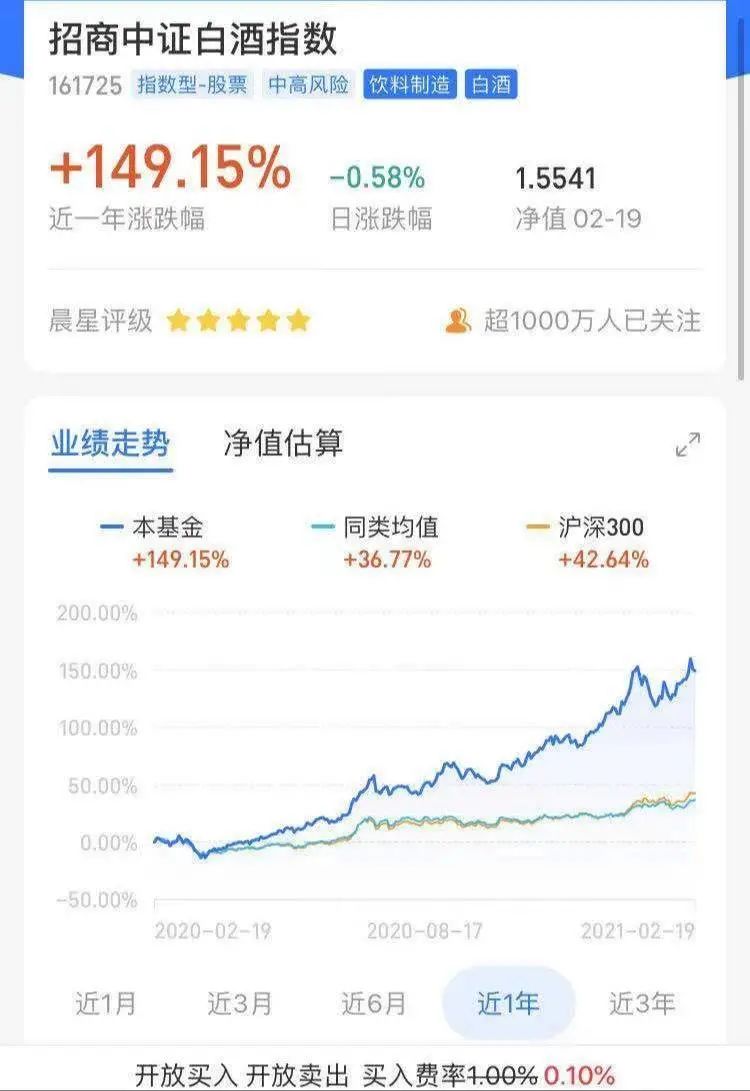This screenshot has width=750, height=1091.
Task: Click the follower count person icon
Action: tap(460, 318)
